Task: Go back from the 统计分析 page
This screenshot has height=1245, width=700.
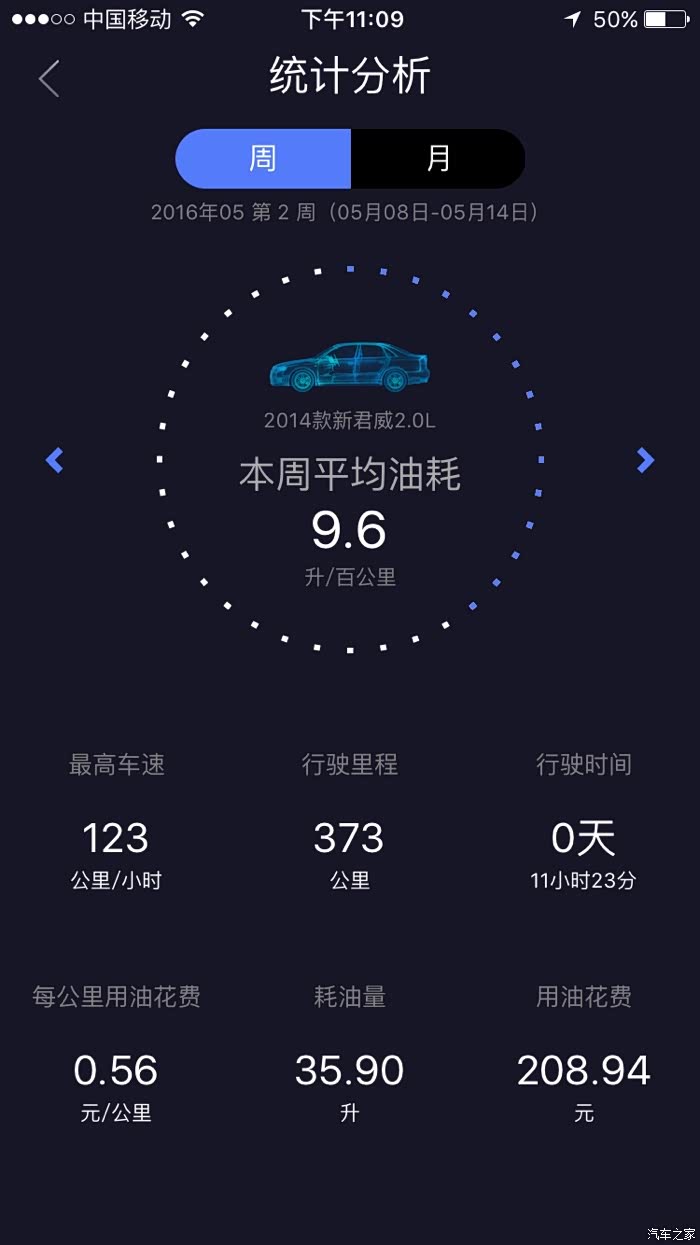Action: pyautogui.click(x=49, y=78)
